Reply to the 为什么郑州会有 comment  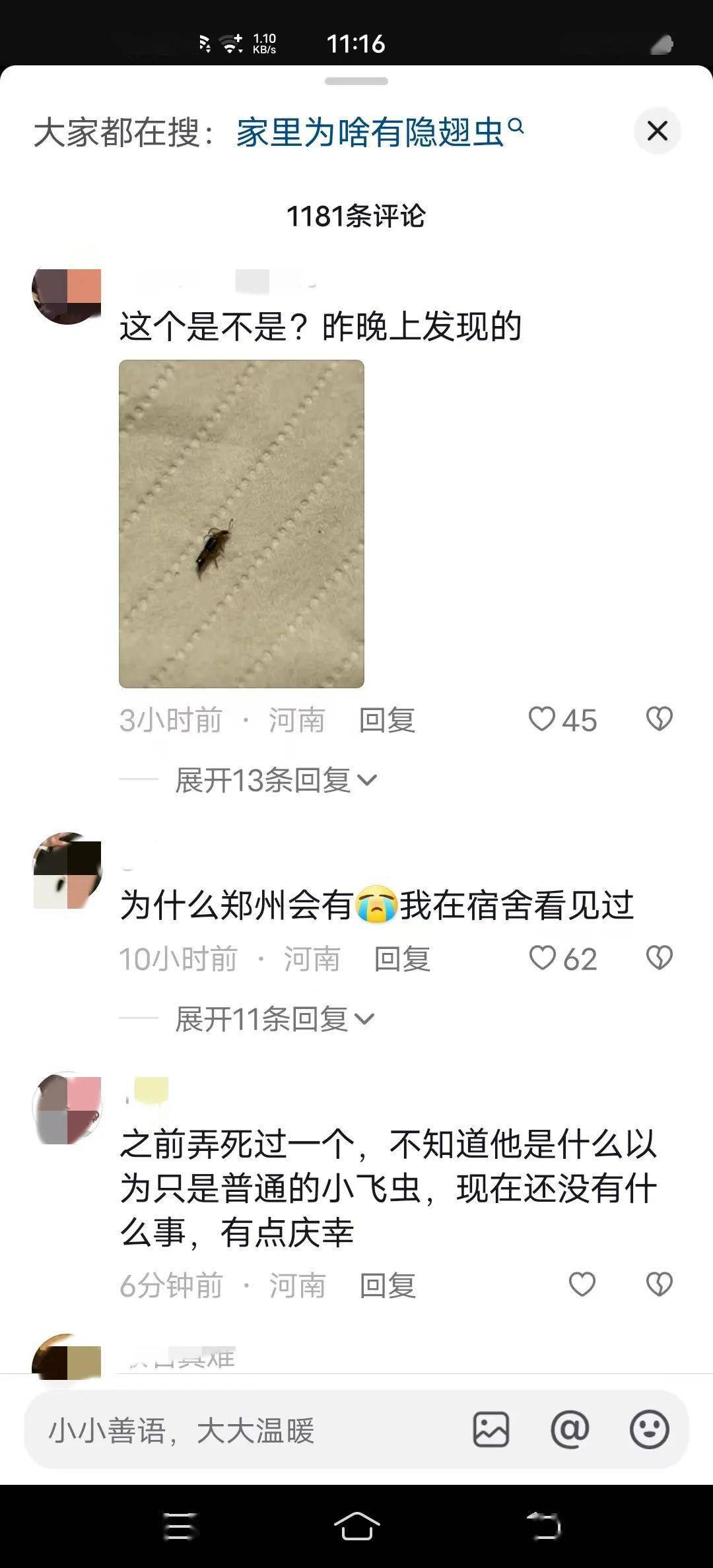402,959
